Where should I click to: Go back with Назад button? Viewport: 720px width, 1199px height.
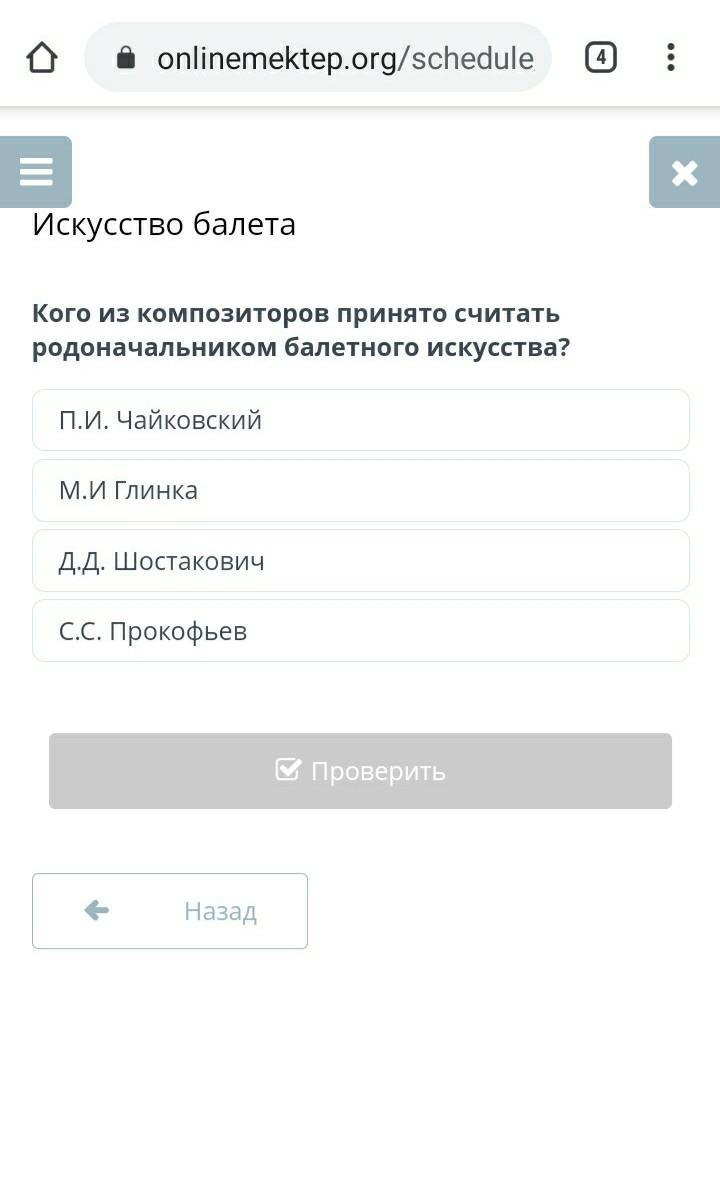(x=170, y=911)
